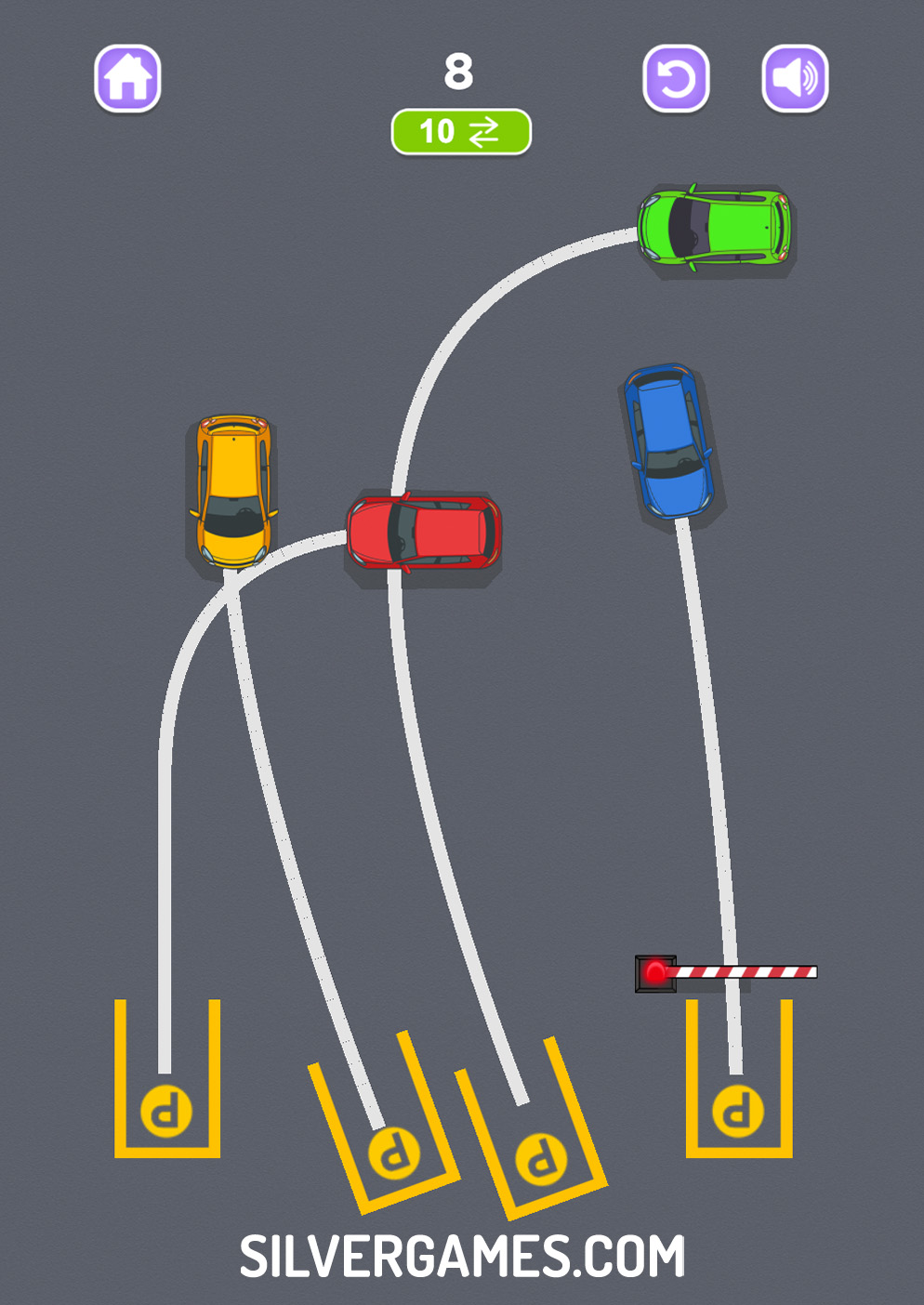Mute the game sound

pyautogui.click(x=795, y=79)
